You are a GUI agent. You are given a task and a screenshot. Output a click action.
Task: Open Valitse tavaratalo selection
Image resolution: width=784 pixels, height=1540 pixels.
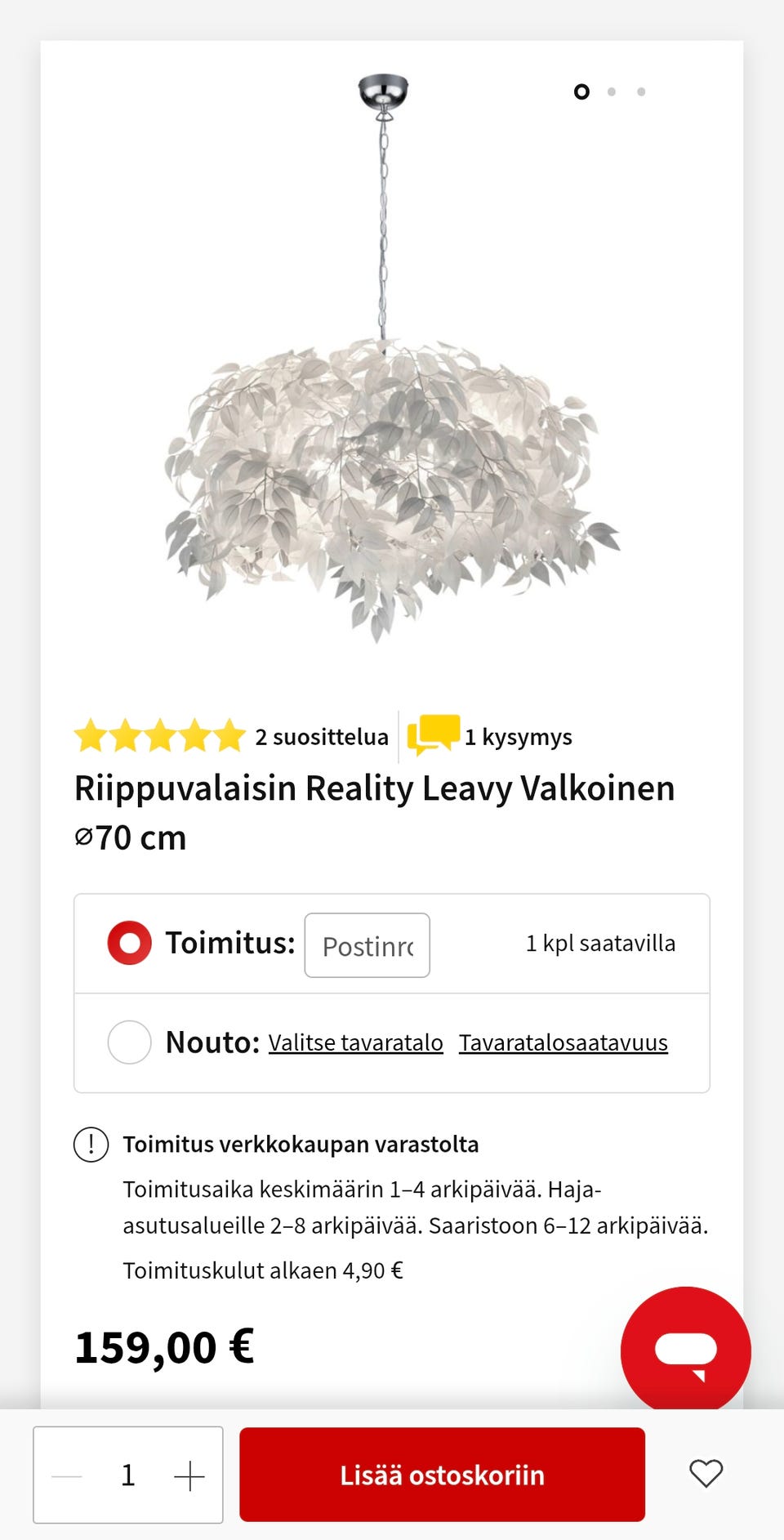[x=355, y=1042]
